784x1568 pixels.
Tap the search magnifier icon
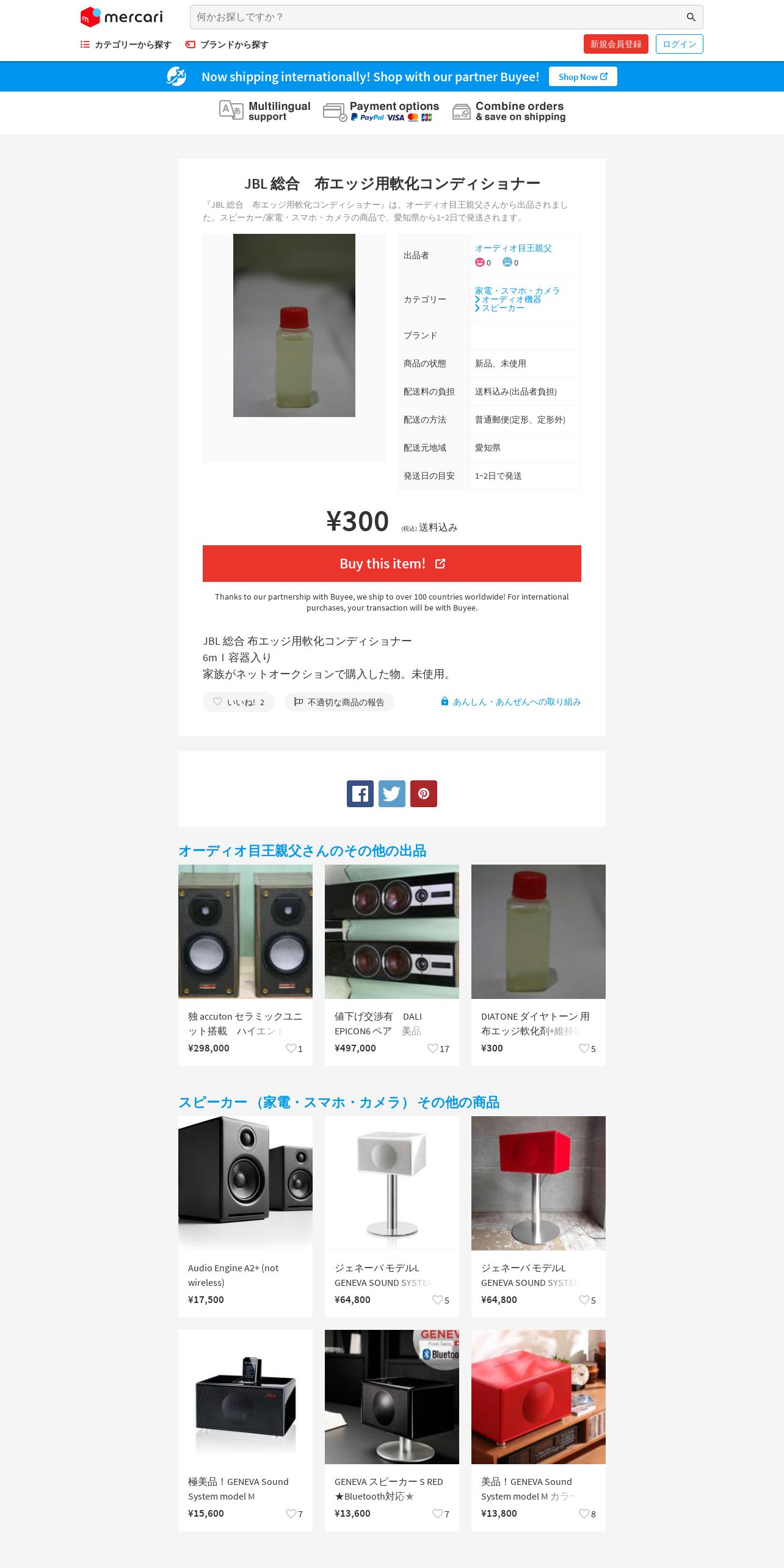tap(691, 17)
